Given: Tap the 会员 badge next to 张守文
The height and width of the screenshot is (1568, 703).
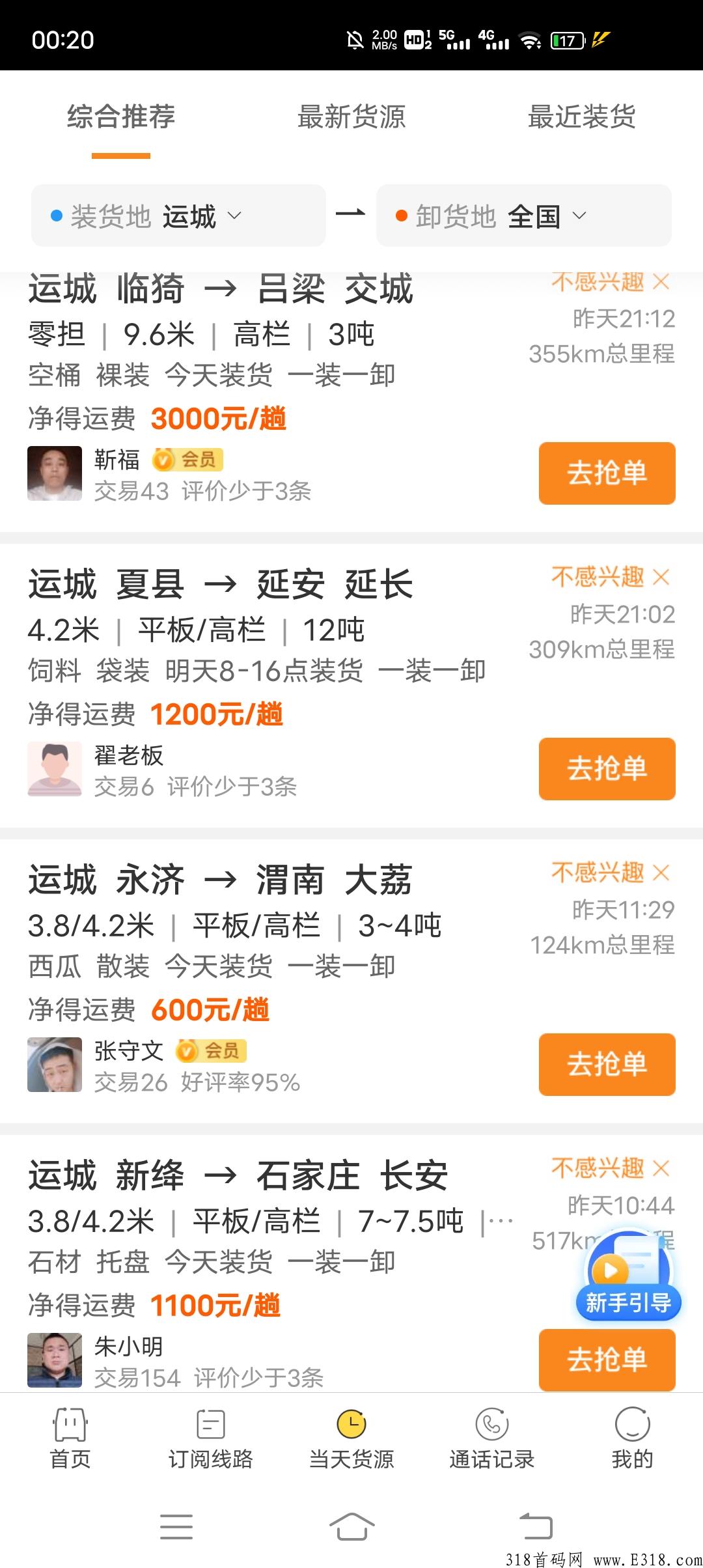Looking at the screenshot, I should (x=211, y=1050).
